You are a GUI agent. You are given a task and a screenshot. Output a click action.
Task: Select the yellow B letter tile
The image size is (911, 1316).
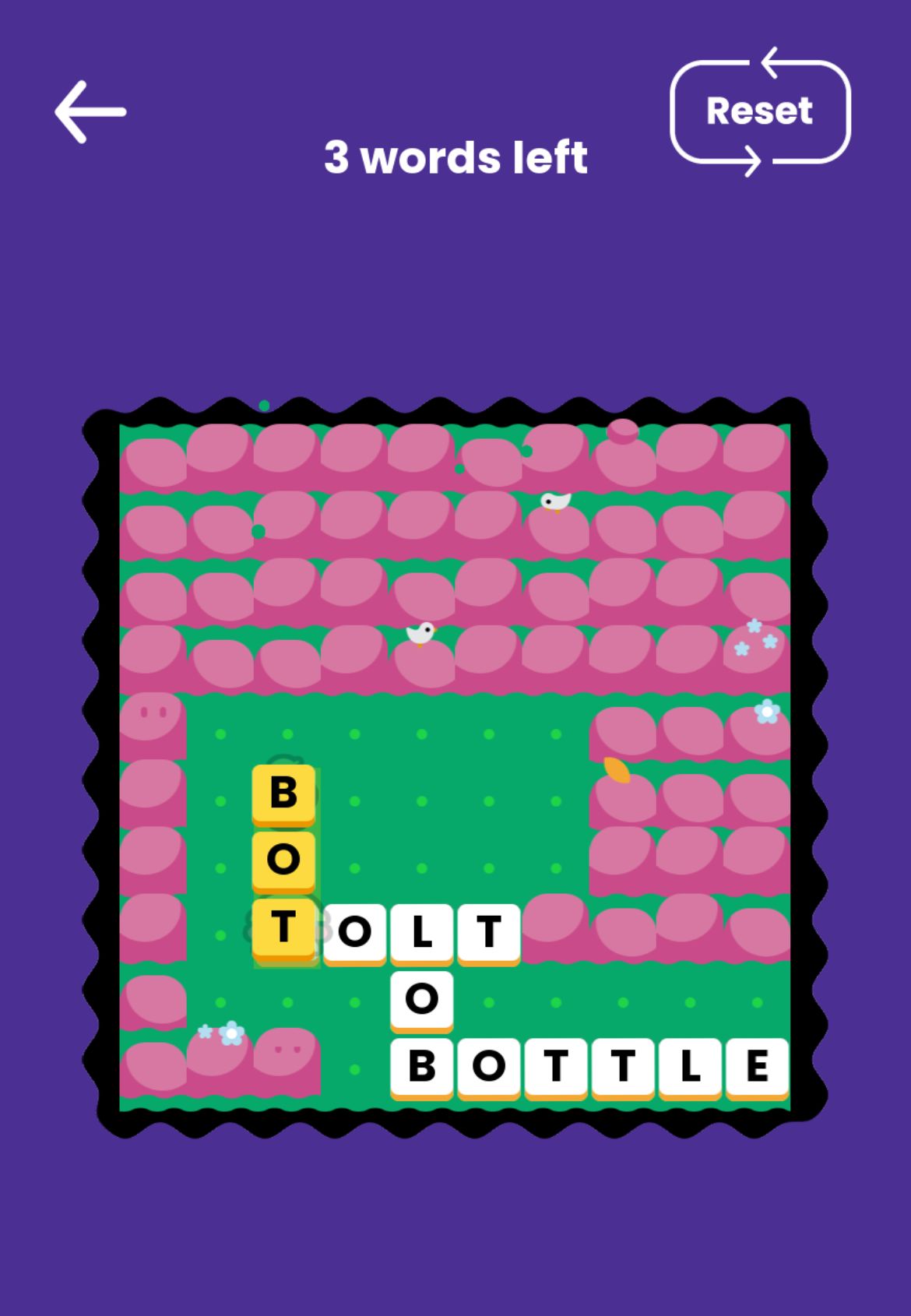(x=283, y=793)
